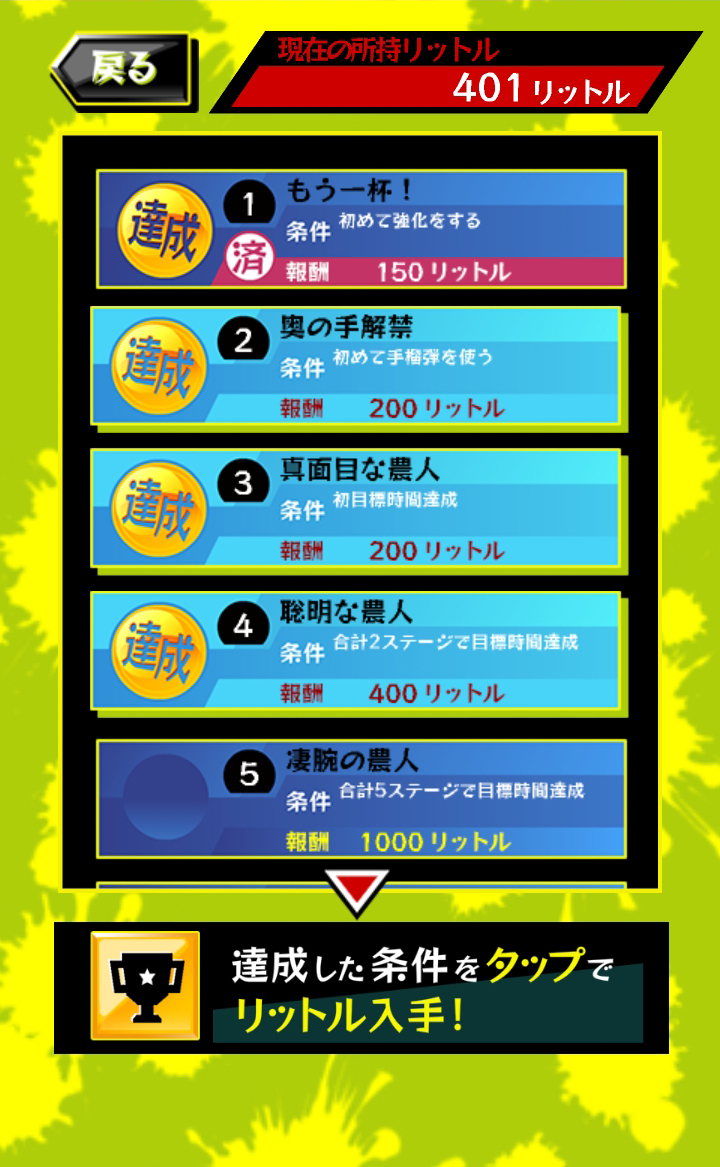The width and height of the screenshot is (720, 1167).
Task: Claim 200 リットル from 真面目な農人
Action: [357, 508]
